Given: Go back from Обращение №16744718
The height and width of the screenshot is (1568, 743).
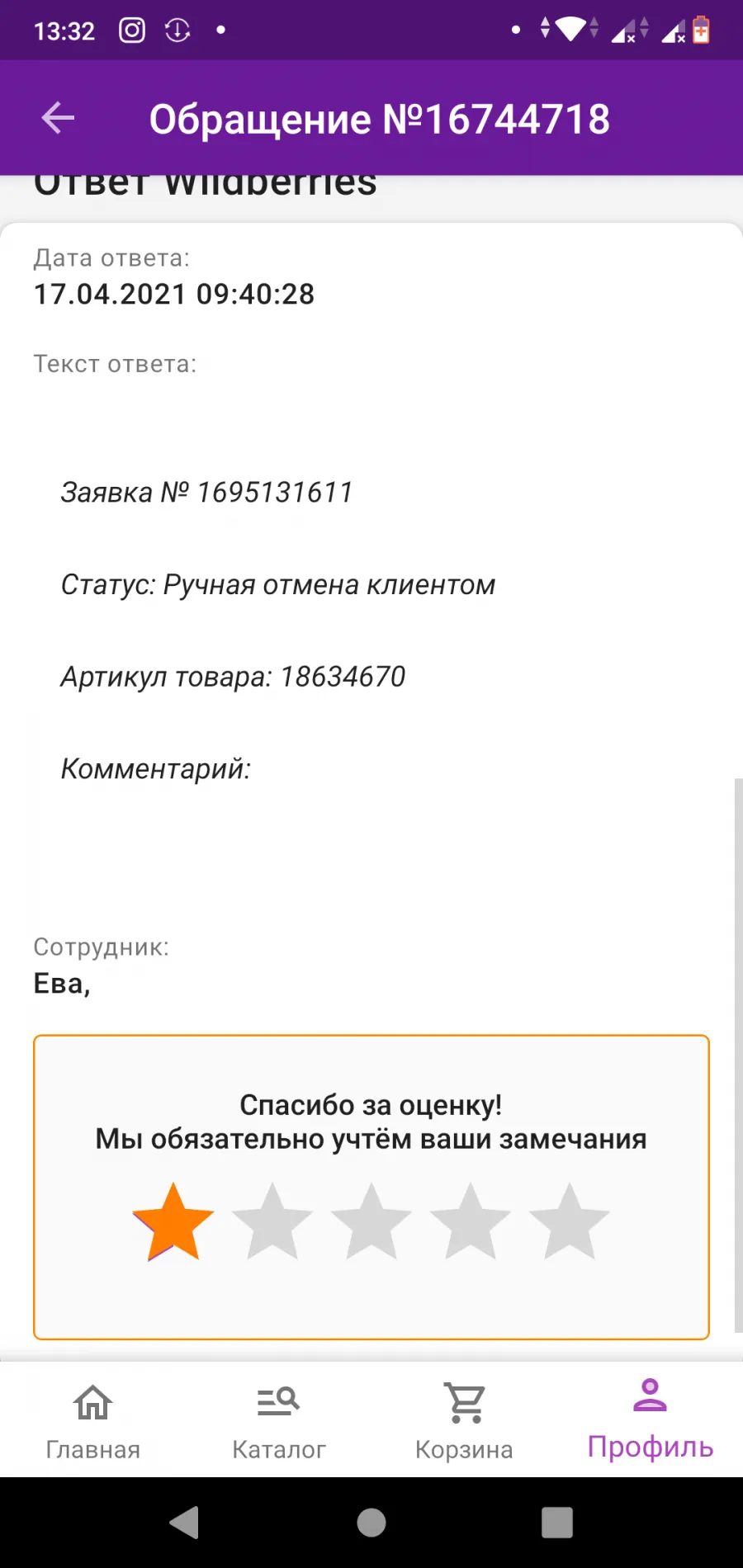Looking at the screenshot, I should [58, 118].
